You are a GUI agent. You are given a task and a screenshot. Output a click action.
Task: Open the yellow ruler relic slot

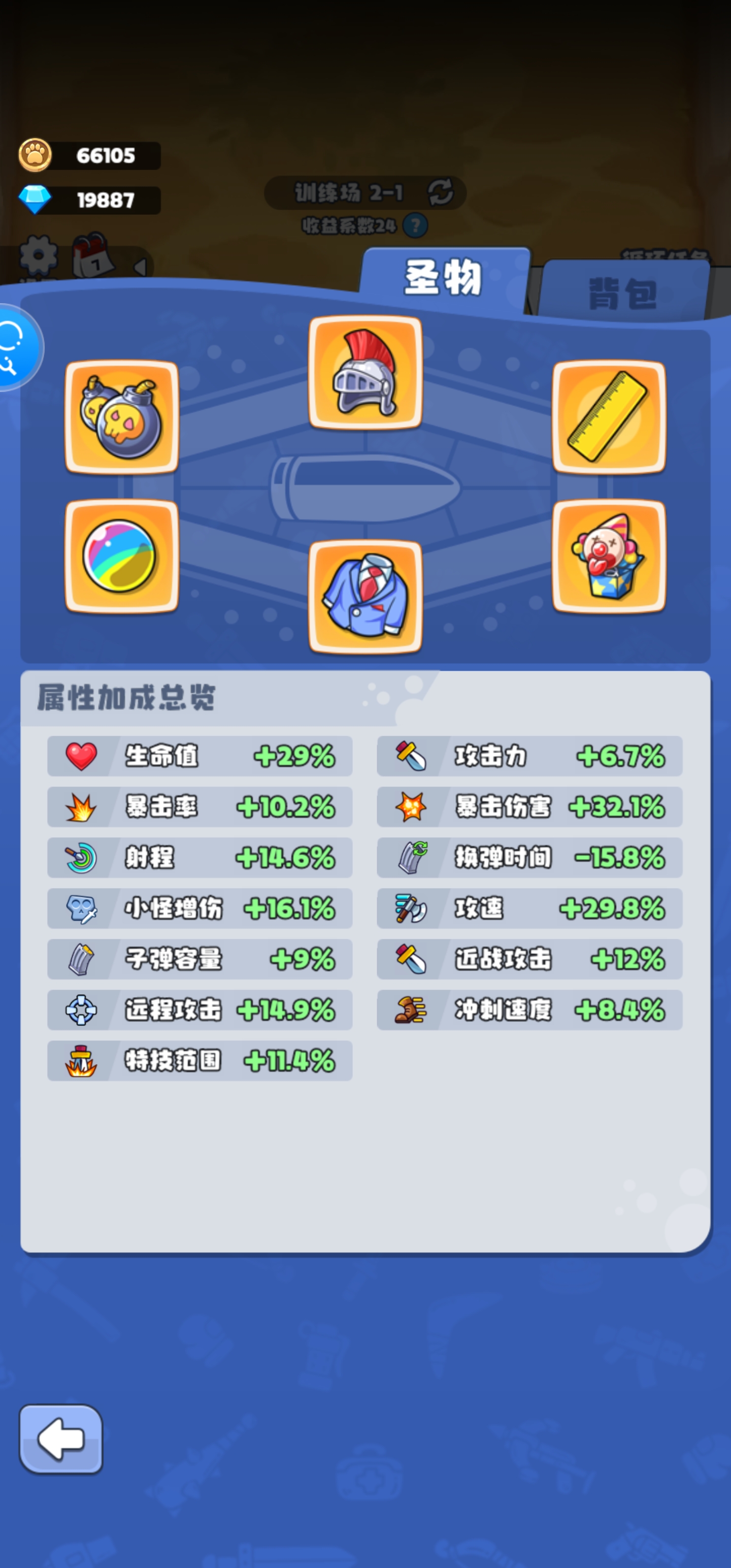609,417
